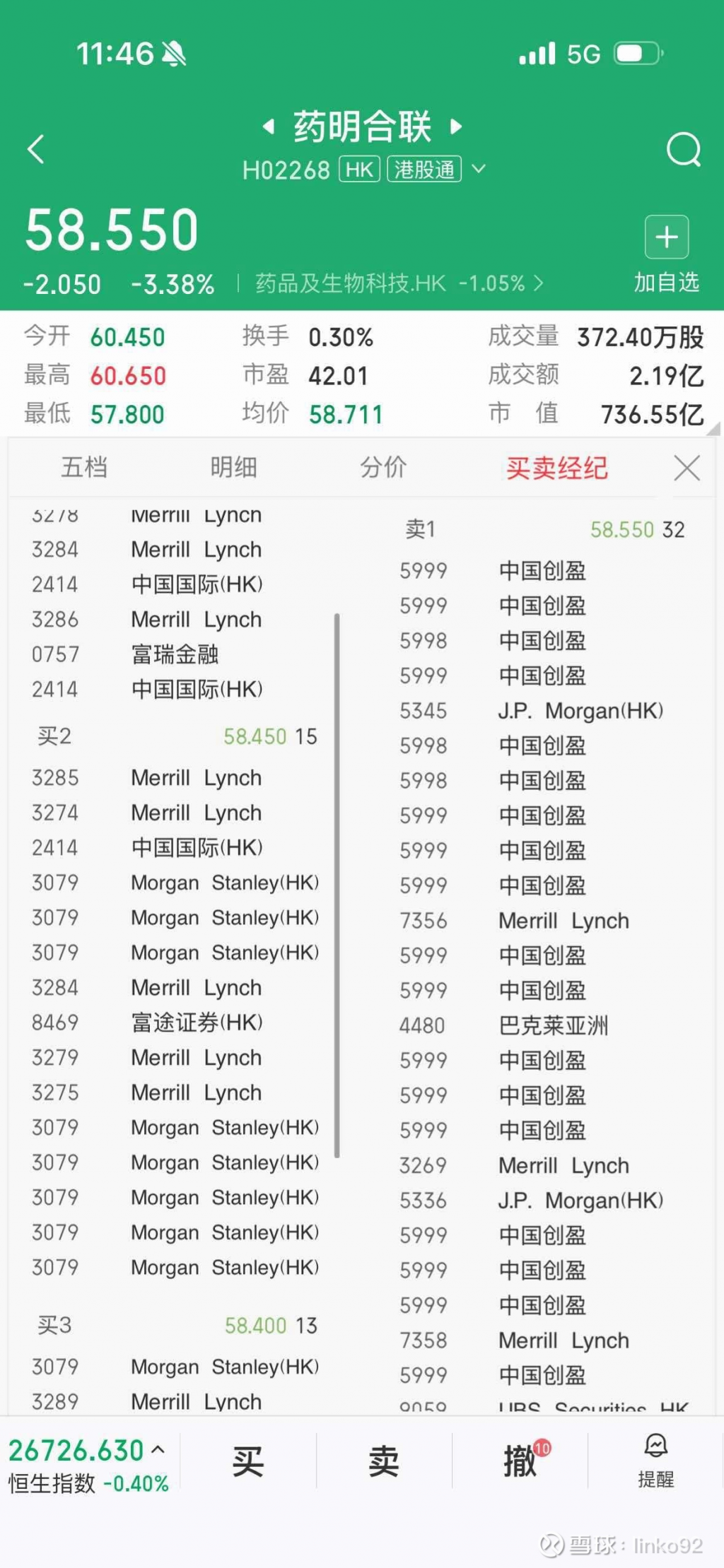
Task: Switch to the 明细 tab
Action: click(x=233, y=467)
